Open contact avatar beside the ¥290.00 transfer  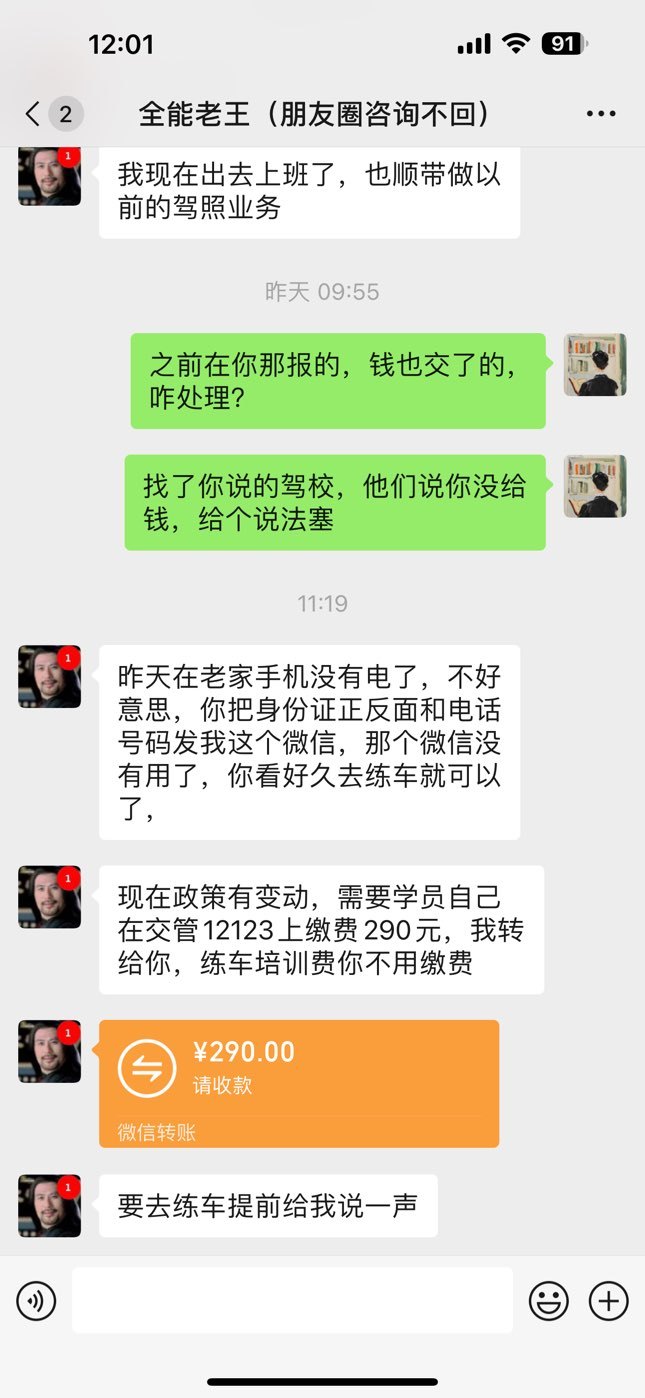49,1051
